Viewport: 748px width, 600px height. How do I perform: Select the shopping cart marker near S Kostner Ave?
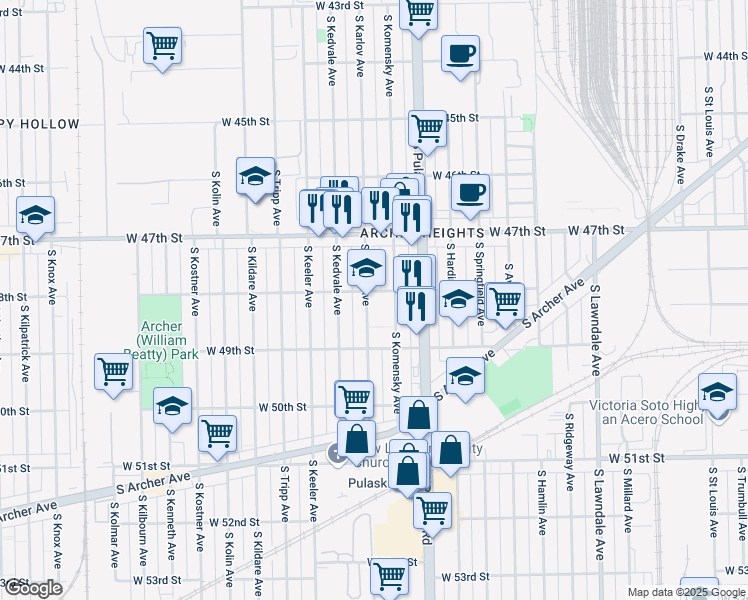(x=218, y=438)
